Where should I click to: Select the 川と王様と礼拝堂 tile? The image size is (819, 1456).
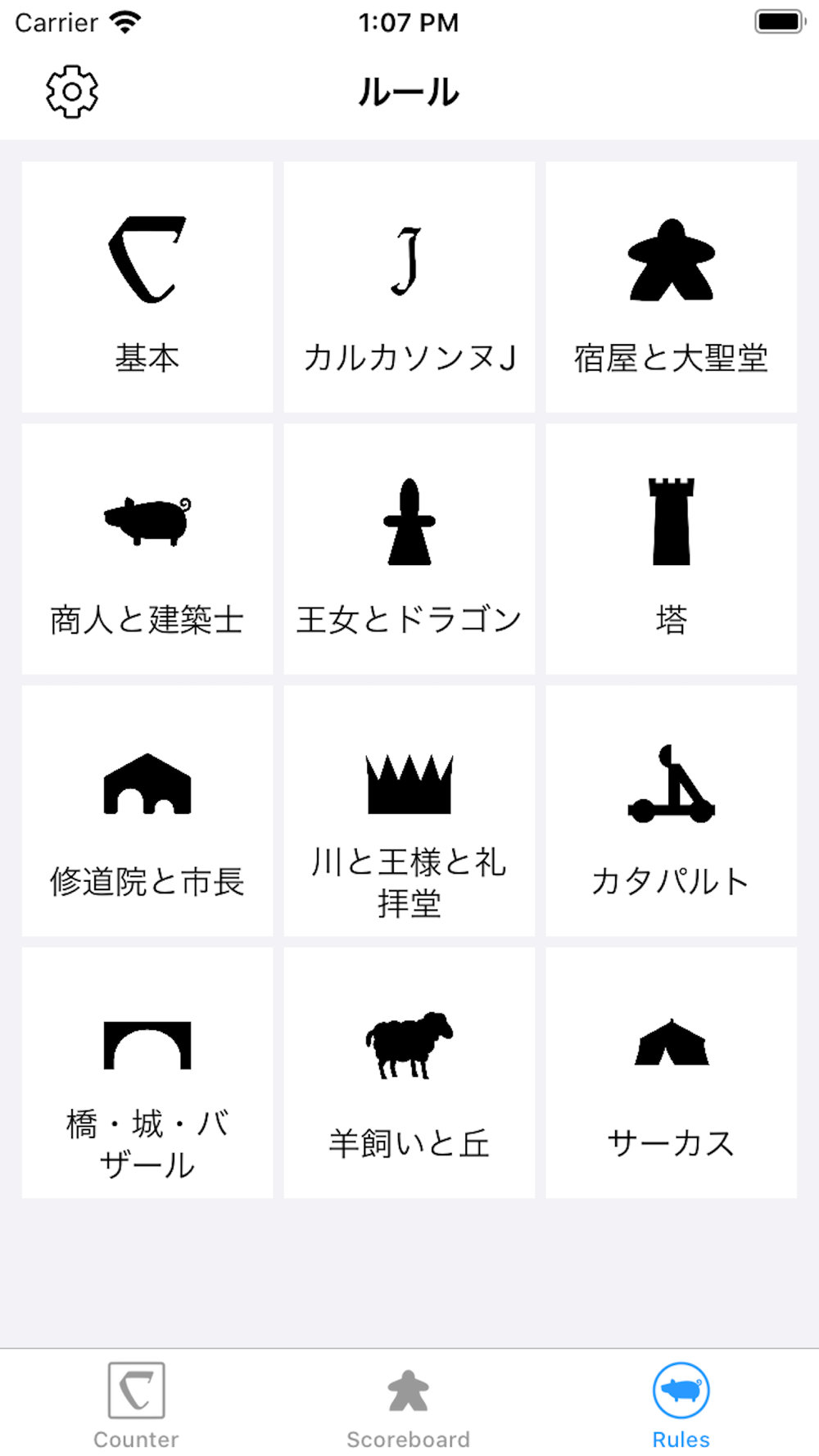[409, 811]
